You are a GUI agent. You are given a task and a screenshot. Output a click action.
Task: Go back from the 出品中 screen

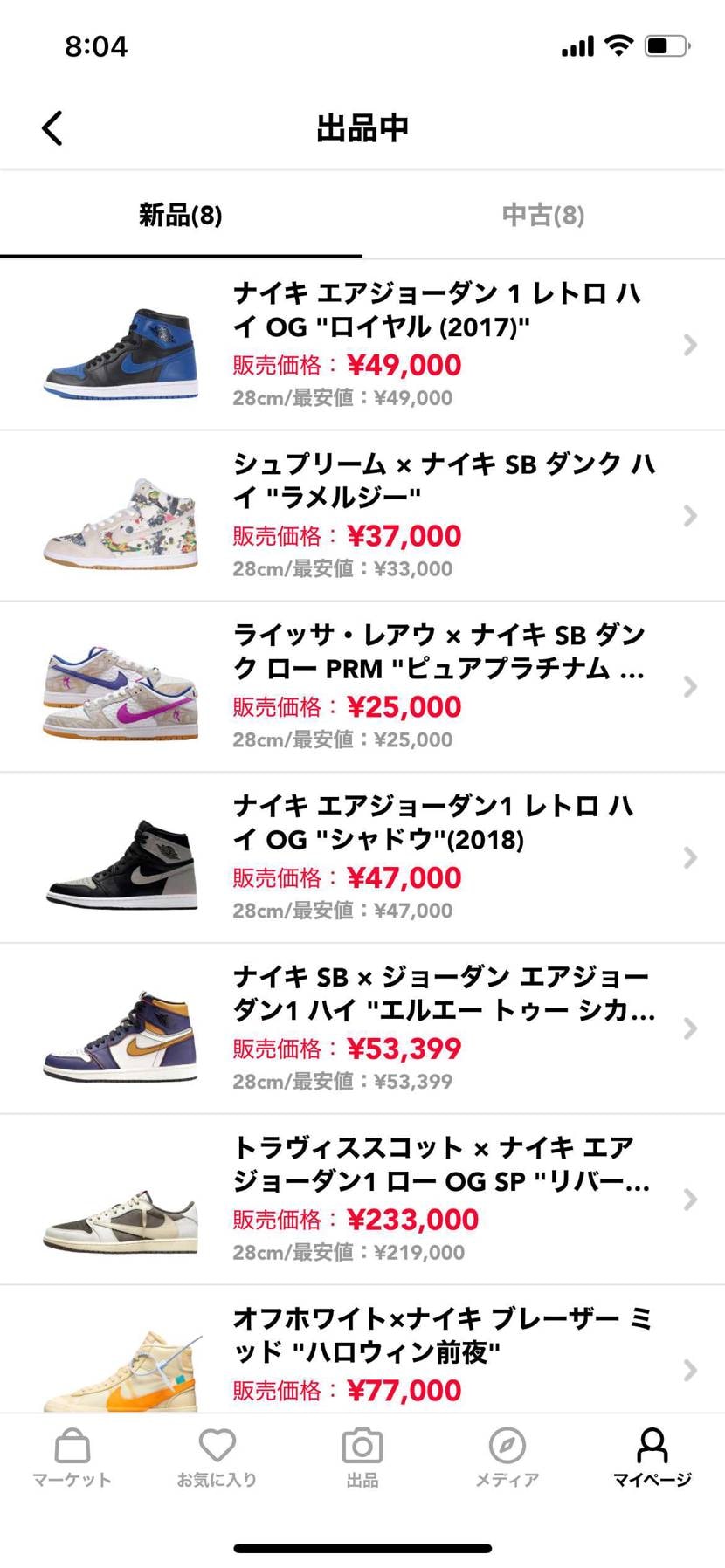pos(52,128)
